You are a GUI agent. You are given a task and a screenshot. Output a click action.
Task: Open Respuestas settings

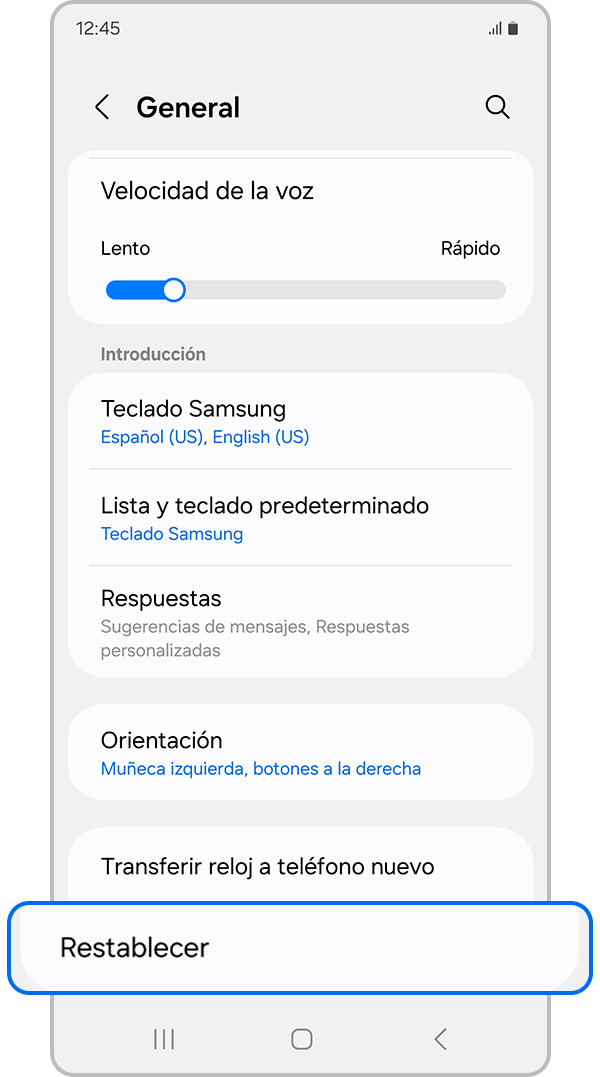click(x=300, y=622)
